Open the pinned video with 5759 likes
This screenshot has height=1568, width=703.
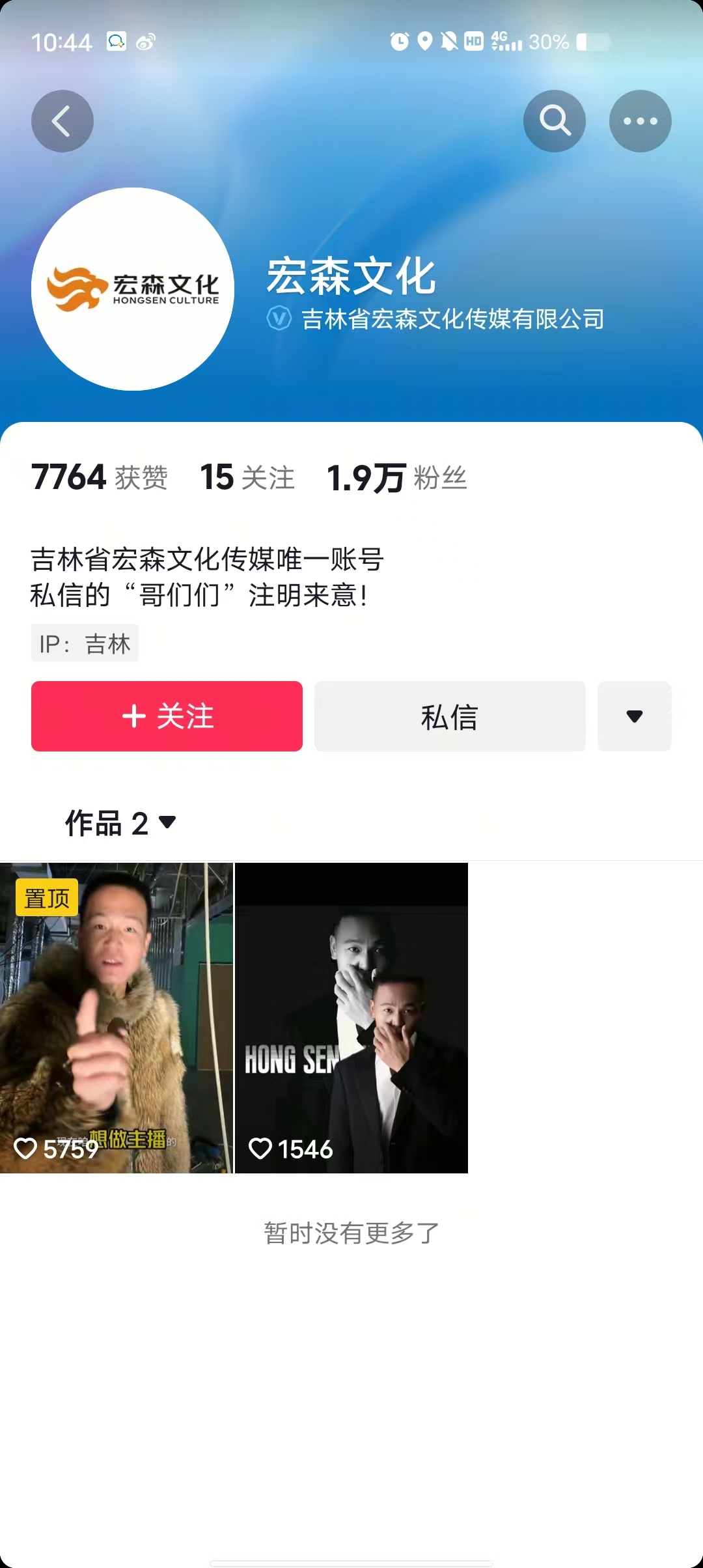pyautogui.click(x=116, y=1018)
